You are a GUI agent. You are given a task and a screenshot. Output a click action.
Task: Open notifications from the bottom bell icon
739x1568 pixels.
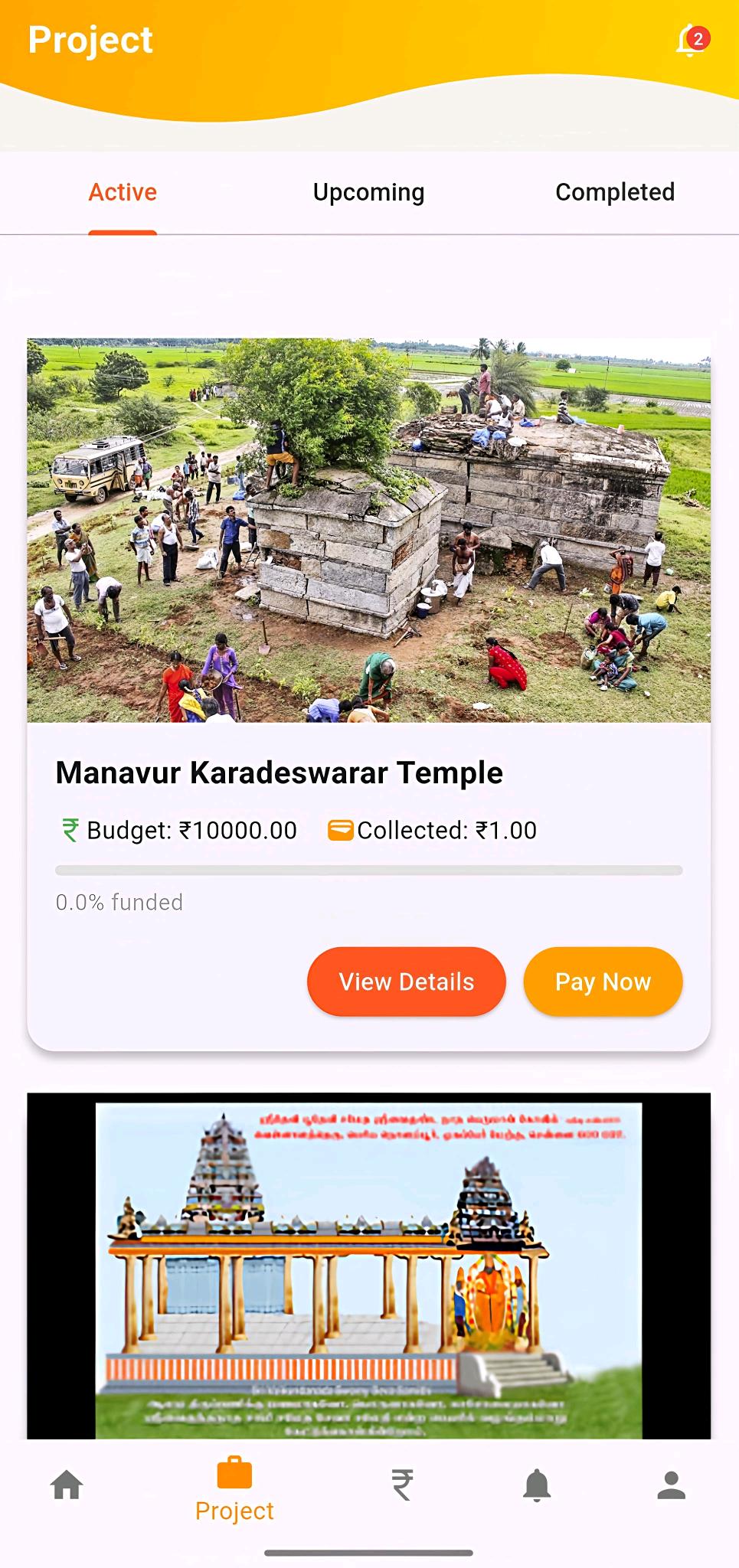[537, 1483]
